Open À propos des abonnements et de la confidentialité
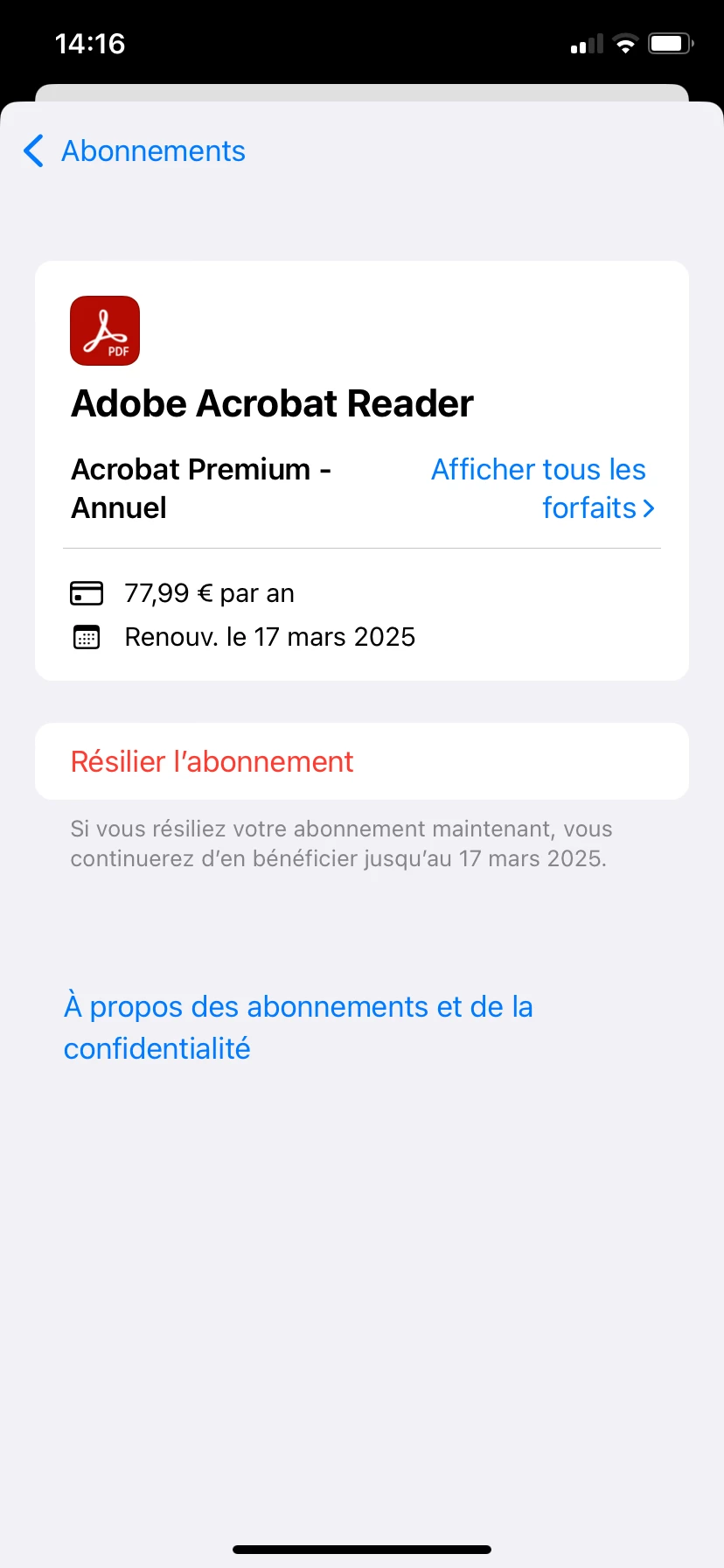 coord(297,1027)
